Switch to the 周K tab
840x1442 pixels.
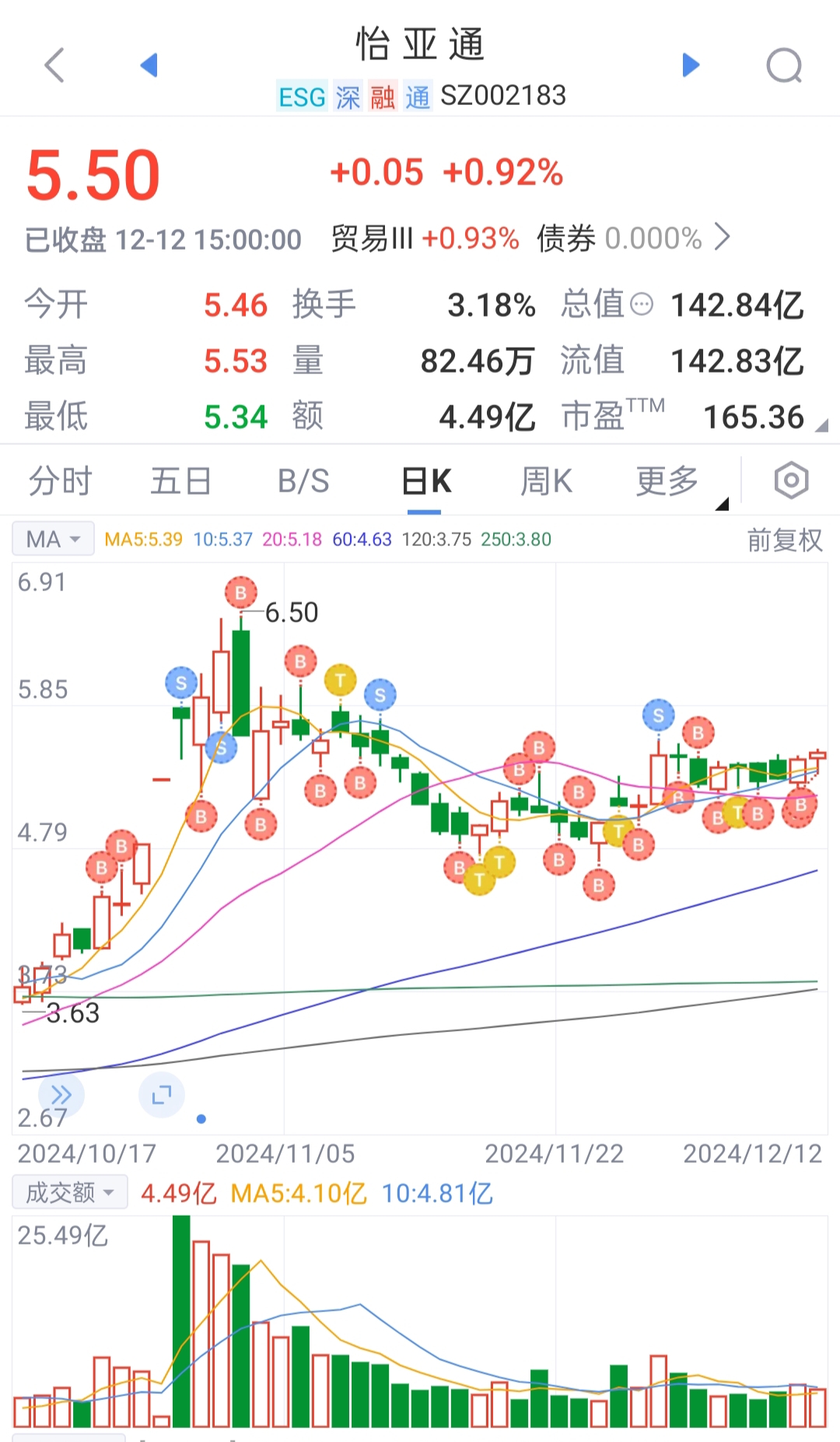pyautogui.click(x=546, y=481)
